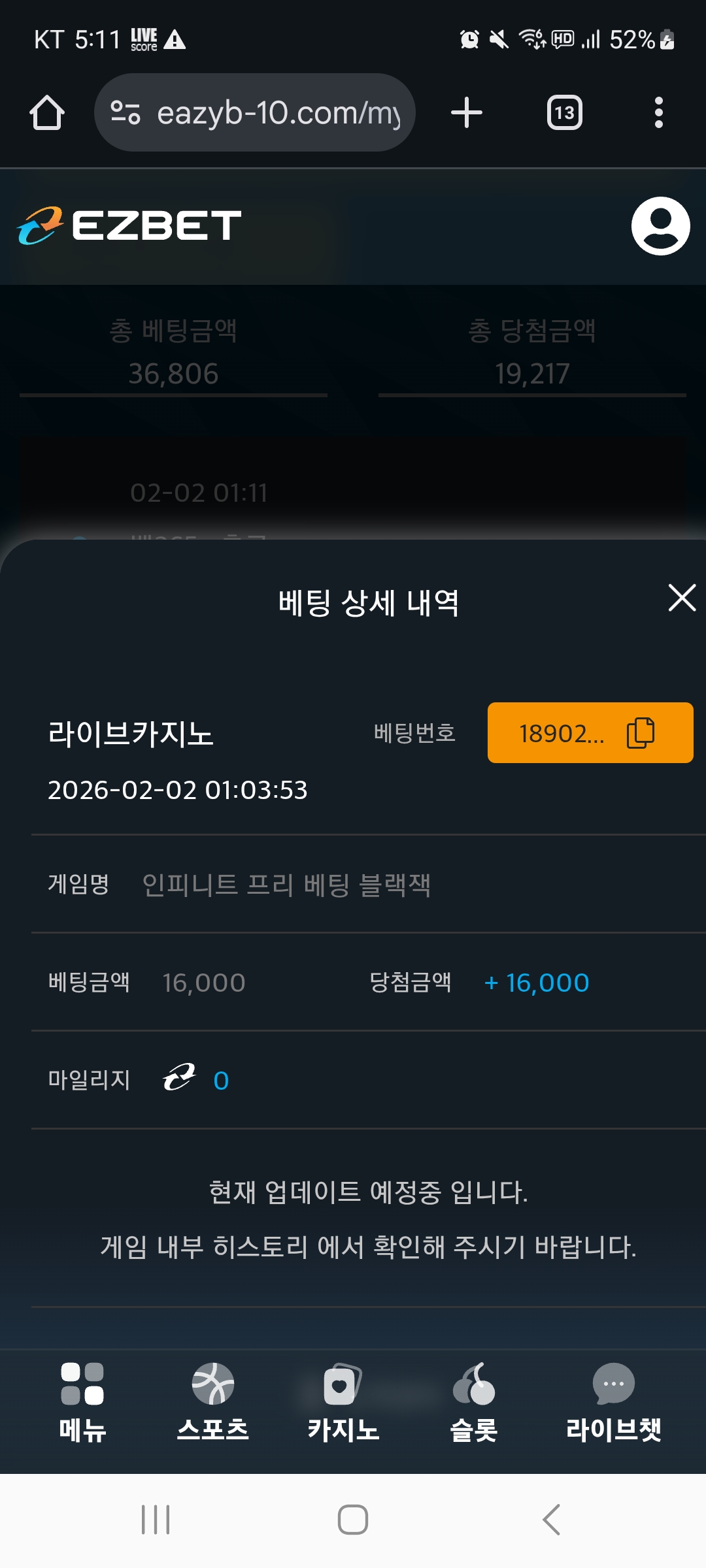Tap the Android home button

click(353, 1519)
